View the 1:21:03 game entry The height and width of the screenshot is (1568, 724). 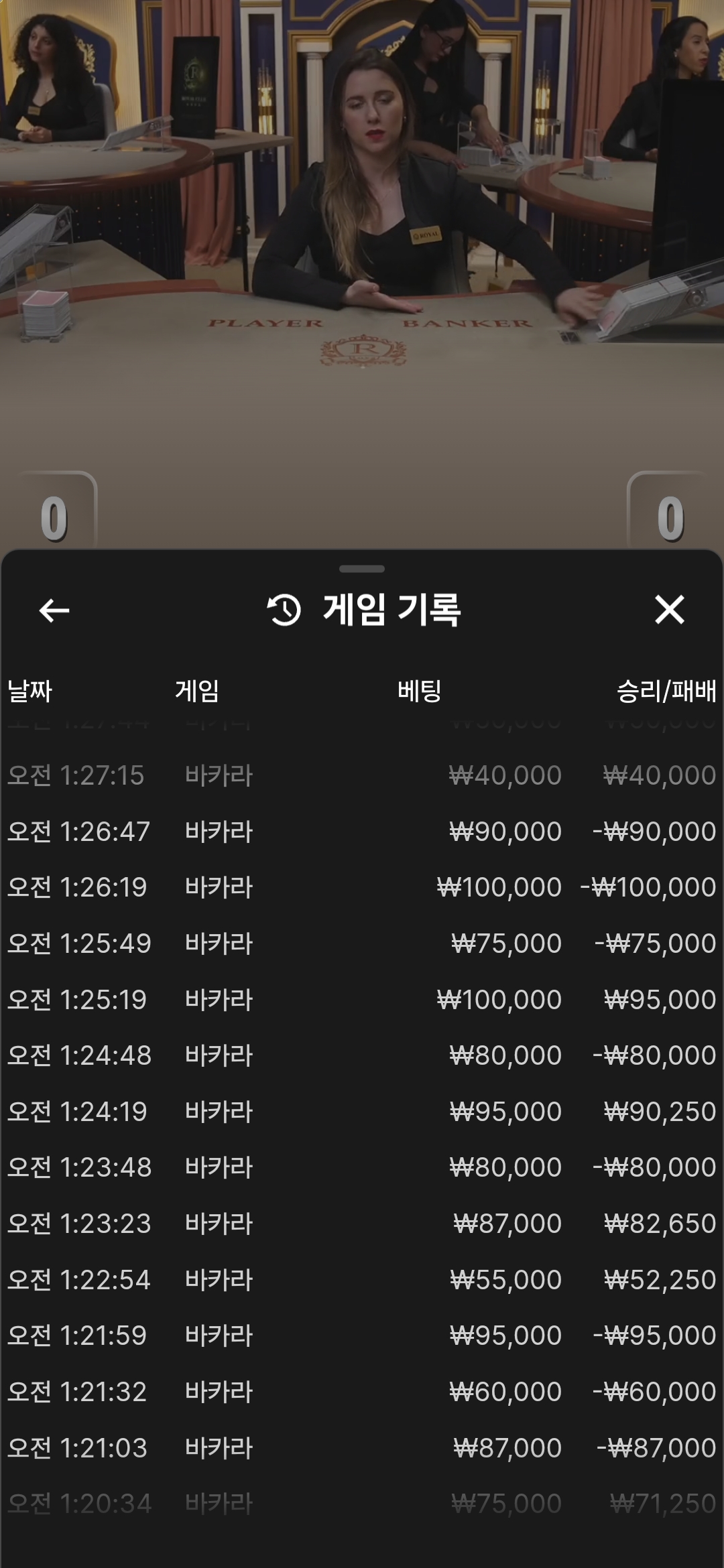pos(362,1448)
